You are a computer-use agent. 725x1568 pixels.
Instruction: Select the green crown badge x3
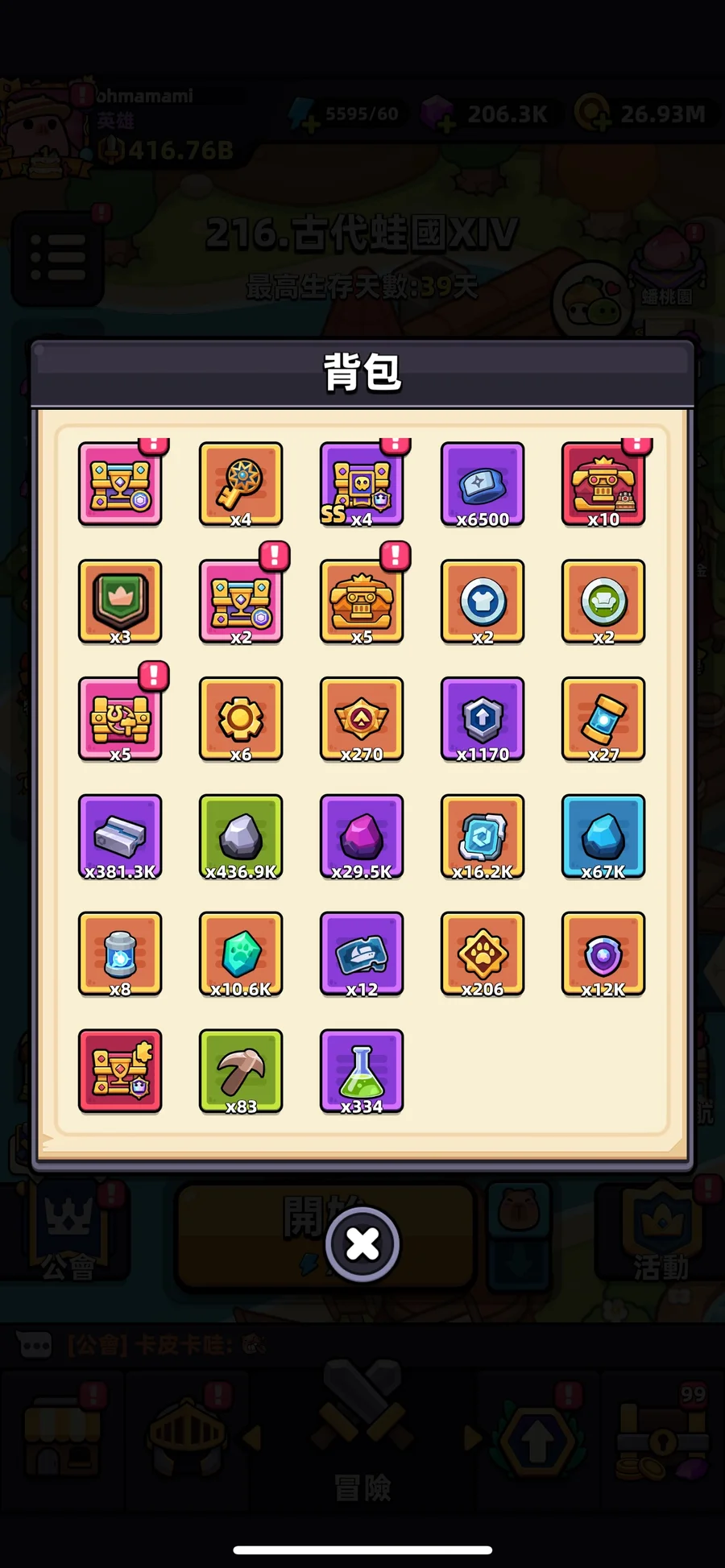pos(120,601)
